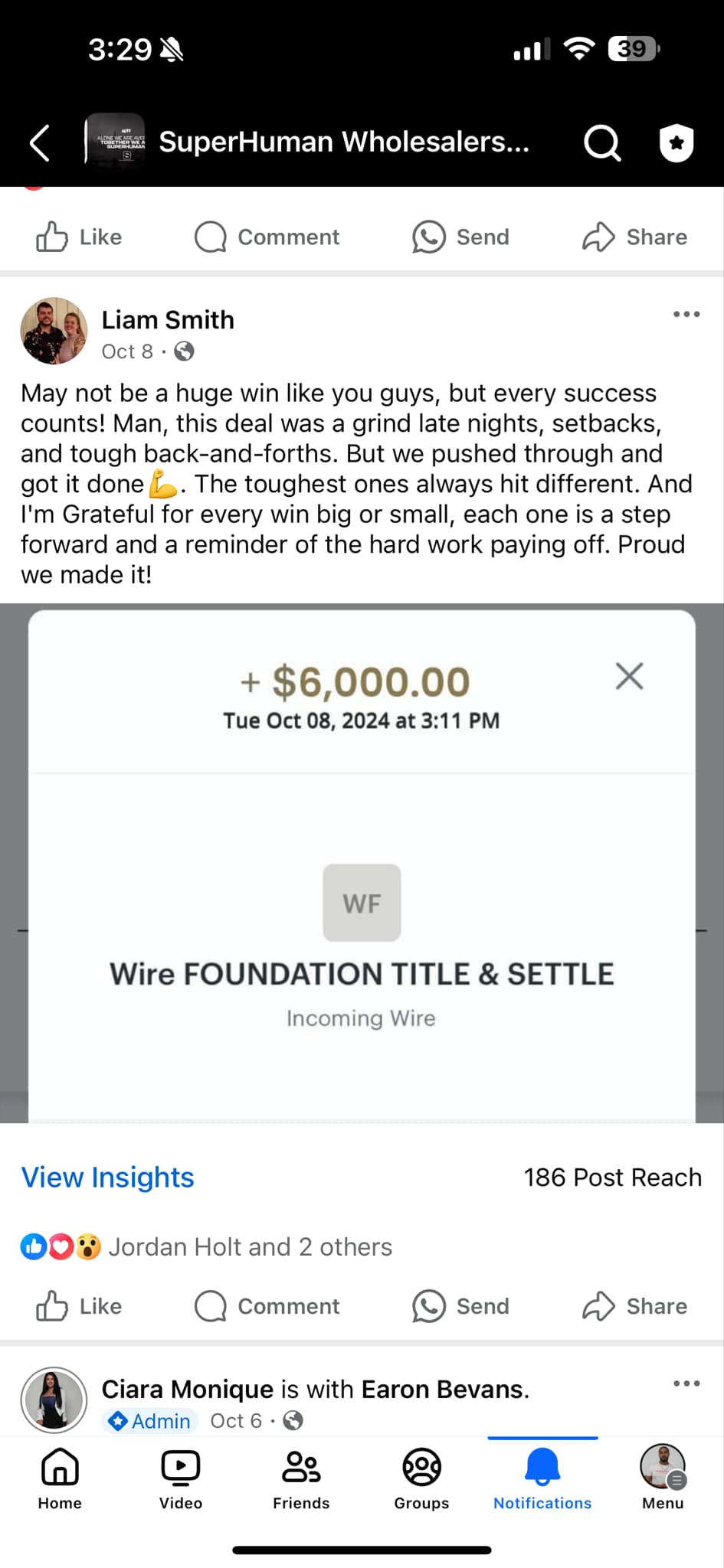Viewport: 724px width, 1568px height.
Task: Open View Insights for Liam's post
Action: pos(107,1177)
